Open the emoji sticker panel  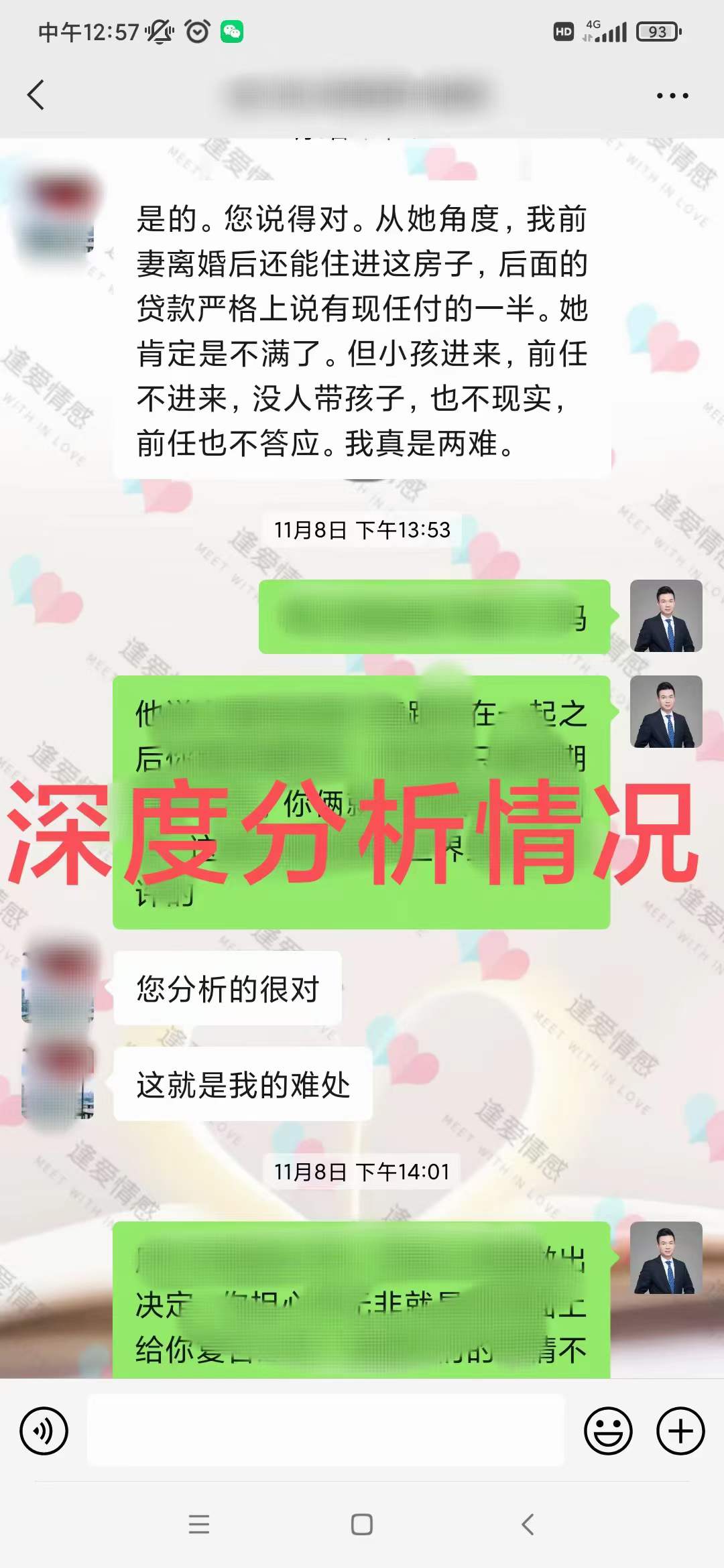click(608, 1431)
